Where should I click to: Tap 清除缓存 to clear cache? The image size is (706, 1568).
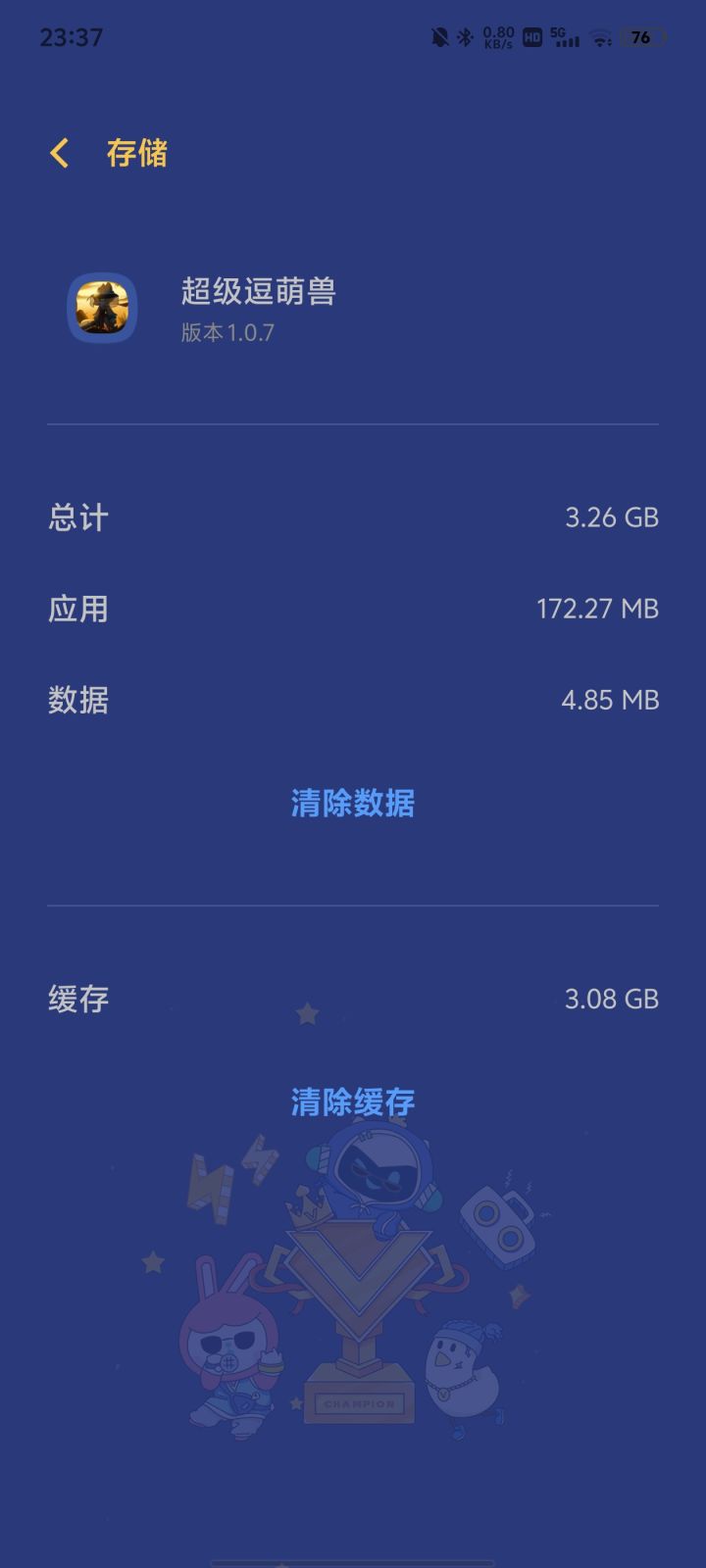[353, 1102]
